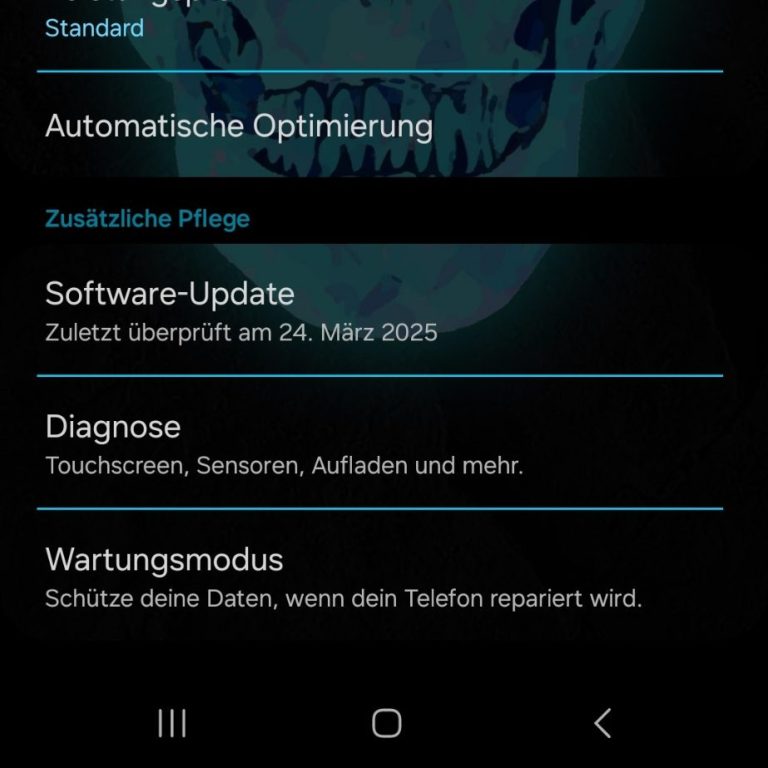Open Automatische Optimierung
This screenshot has width=768, height=768.
[239, 127]
